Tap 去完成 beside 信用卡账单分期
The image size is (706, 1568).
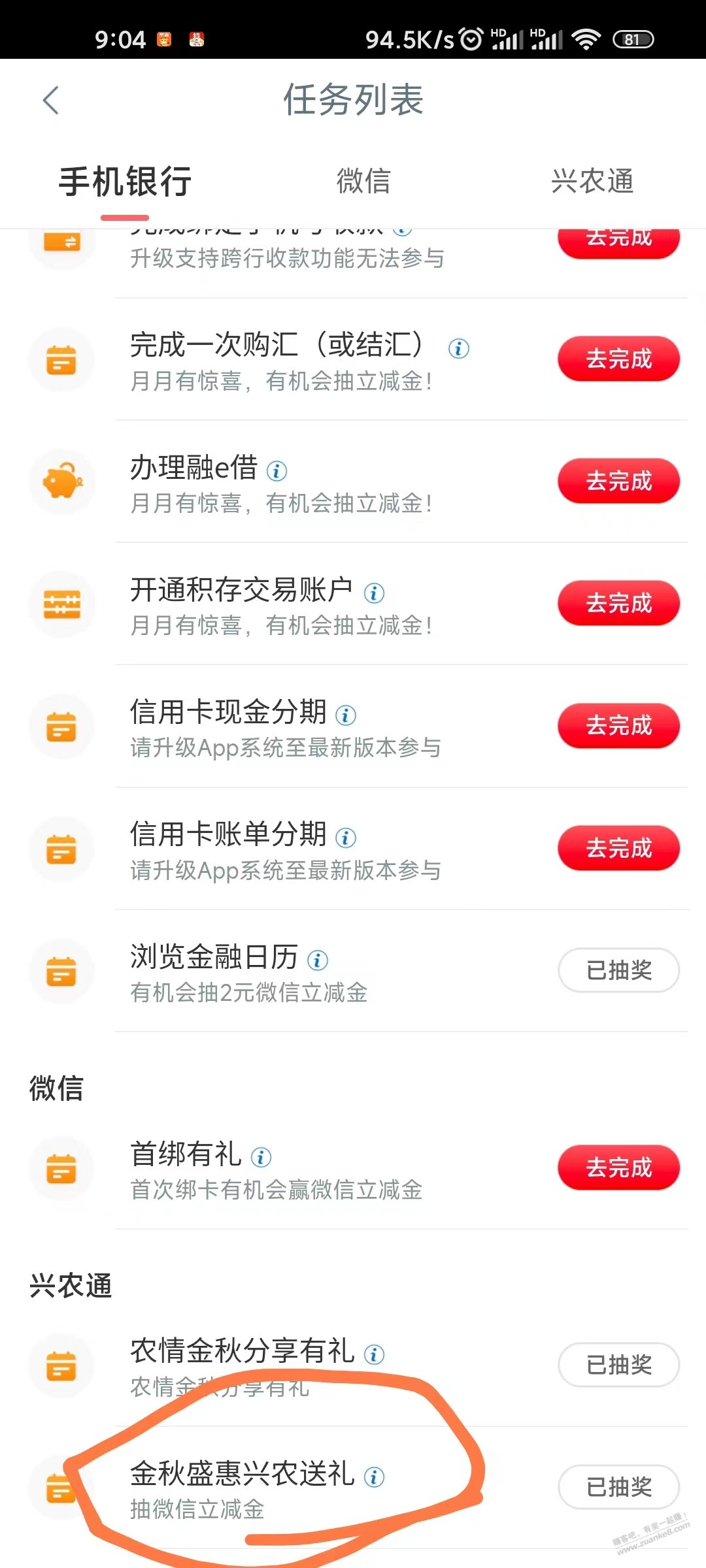(618, 848)
